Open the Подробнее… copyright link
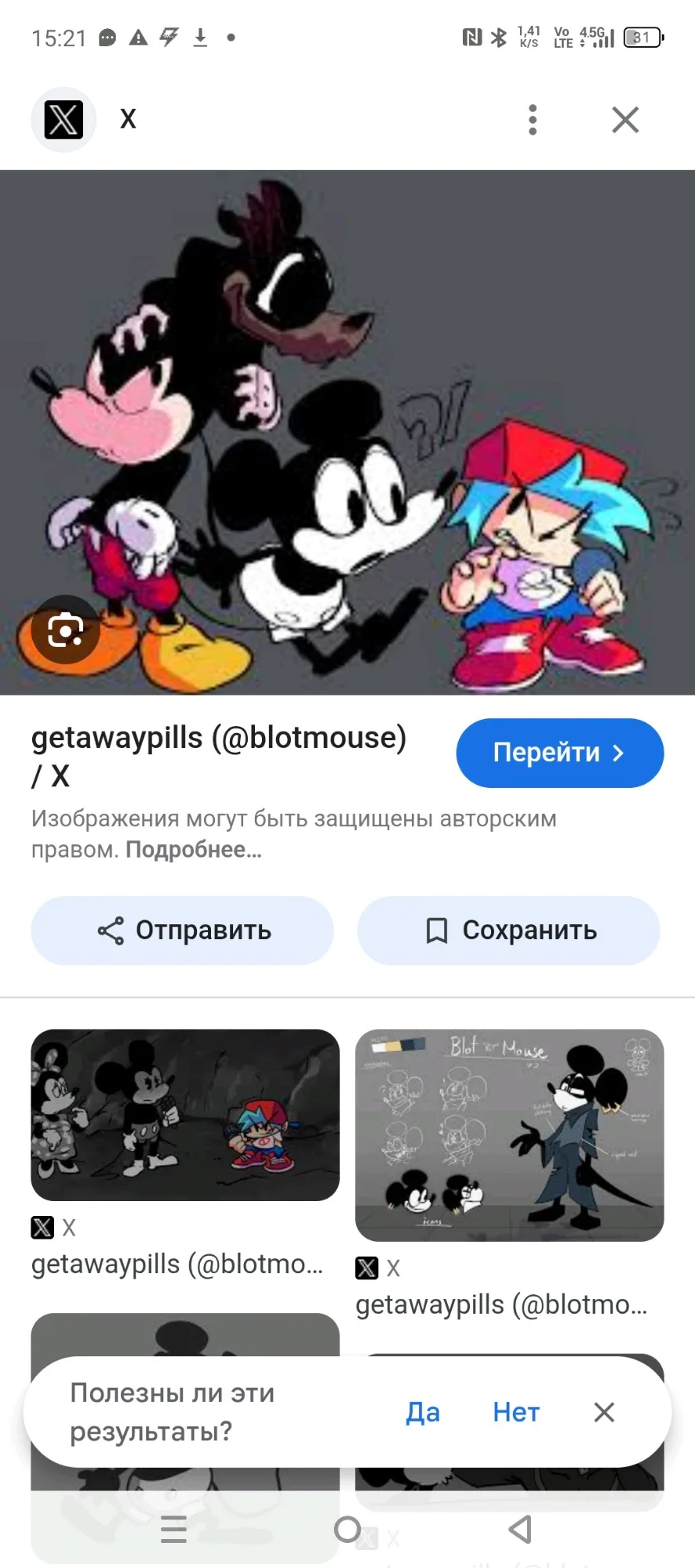The height and width of the screenshot is (1568, 695). tap(194, 850)
